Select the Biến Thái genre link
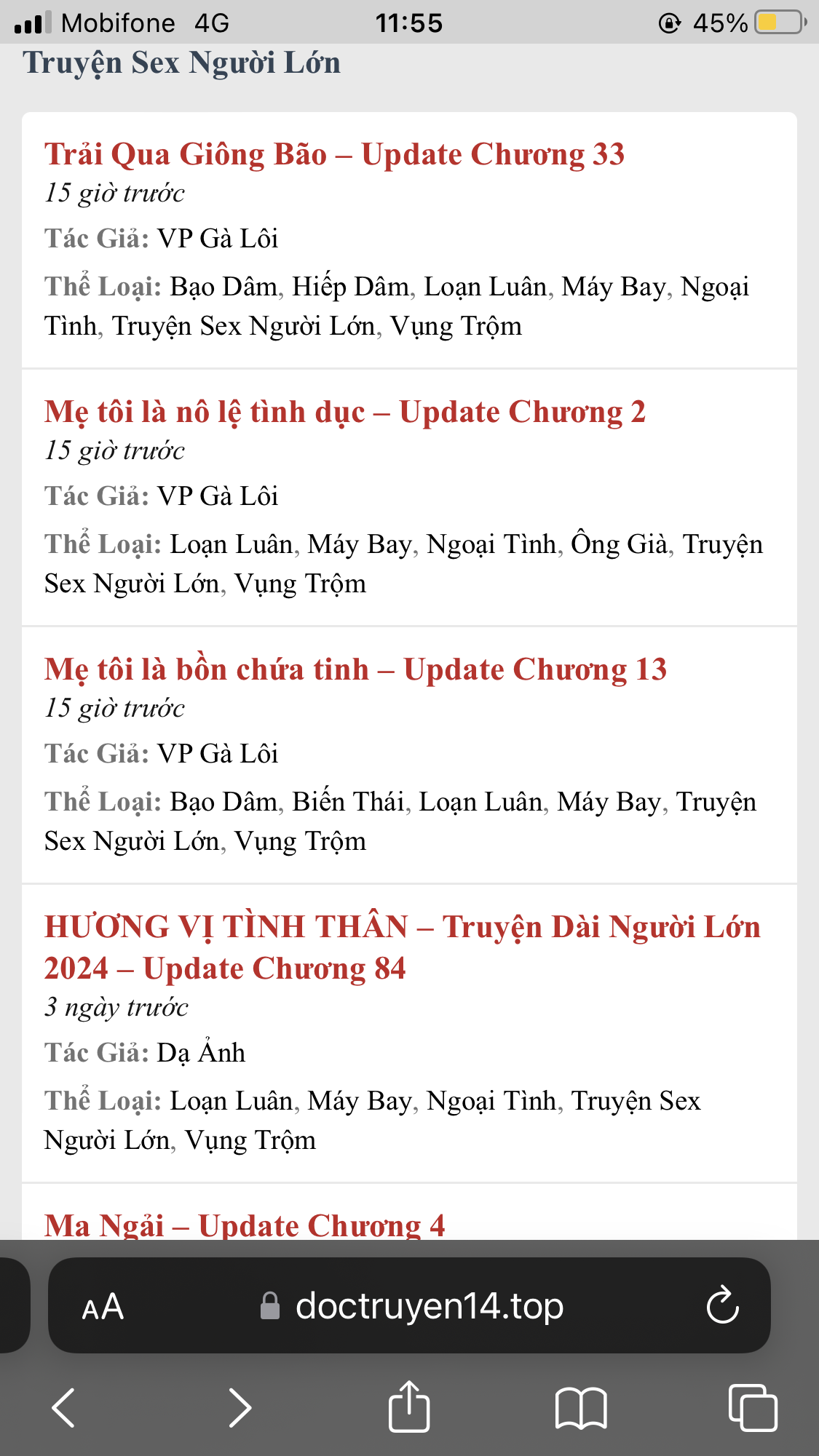Viewport: 819px width, 1456px height. click(348, 802)
